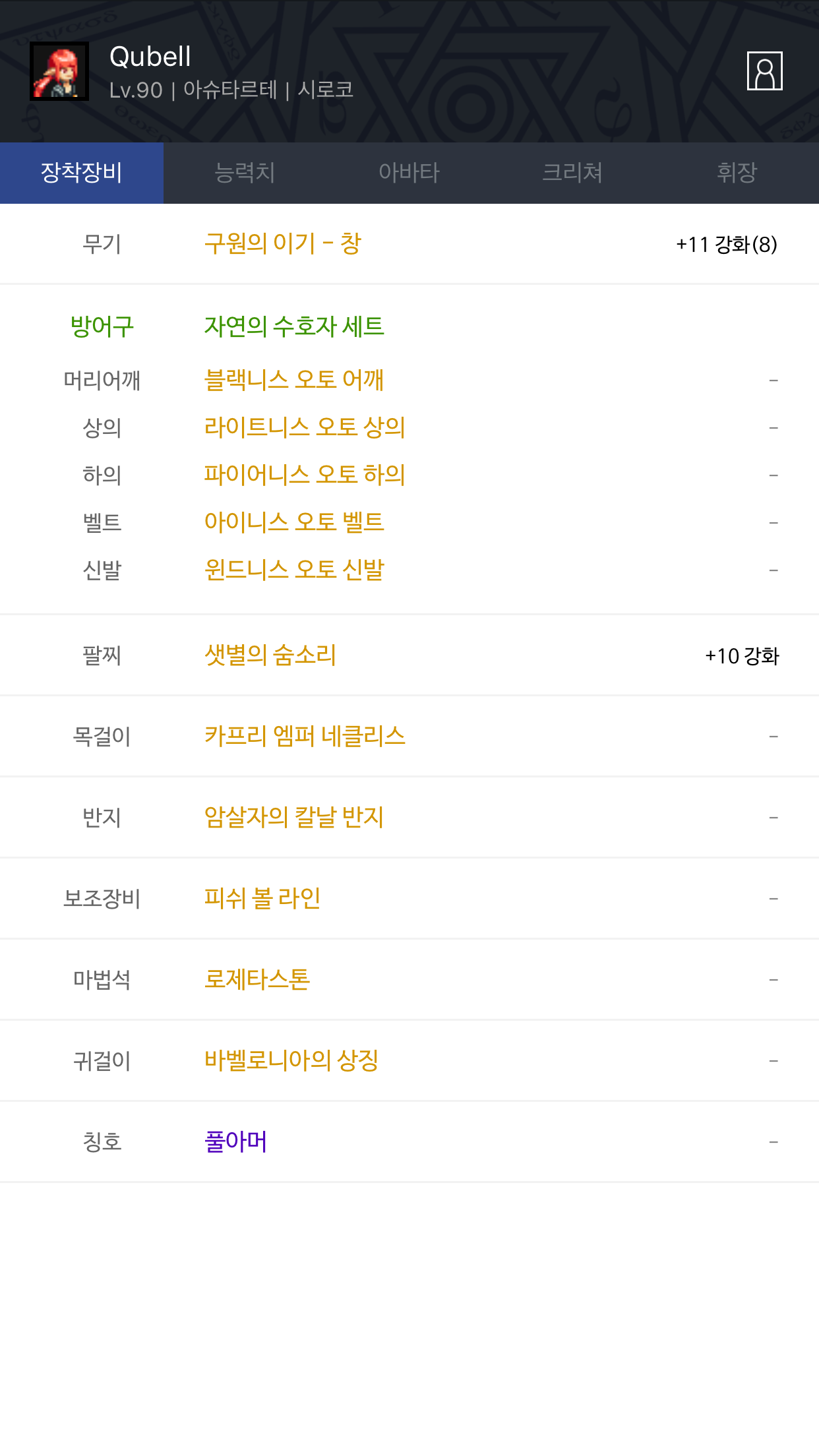Screen dimensions: 819x1456
Task: Open the 크리쳐 tab
Action: point(573,173)
